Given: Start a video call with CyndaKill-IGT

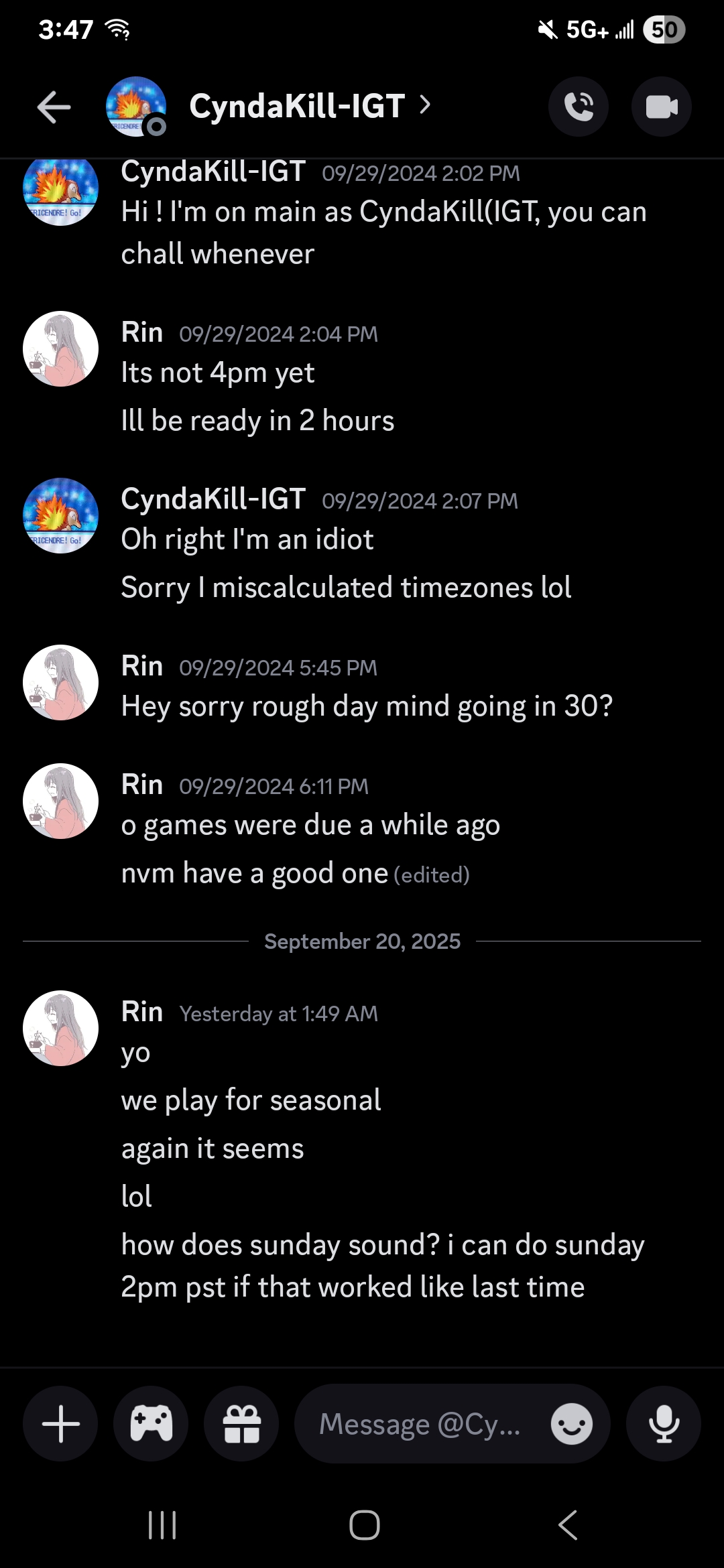Looking at the screenshot, I should tap(662, 107).
